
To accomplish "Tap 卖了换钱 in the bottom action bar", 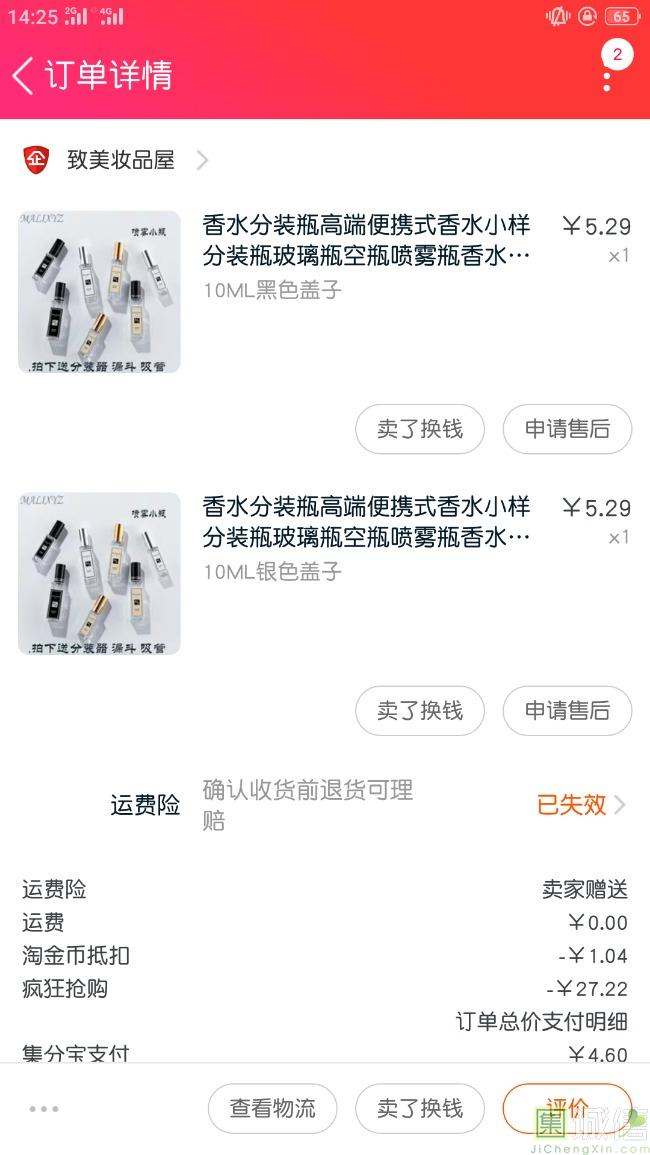I will coord(420,1108).
